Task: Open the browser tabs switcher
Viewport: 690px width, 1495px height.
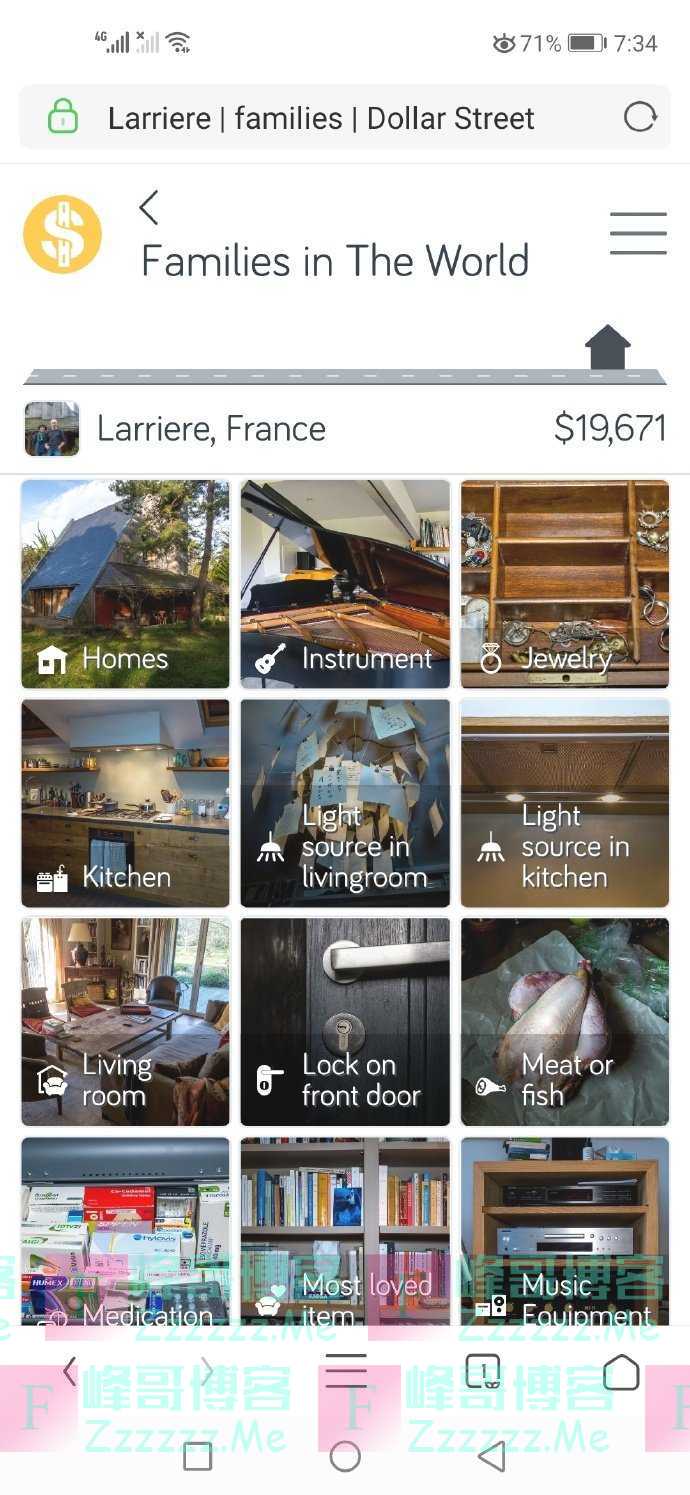Action: pos(483,1371)
